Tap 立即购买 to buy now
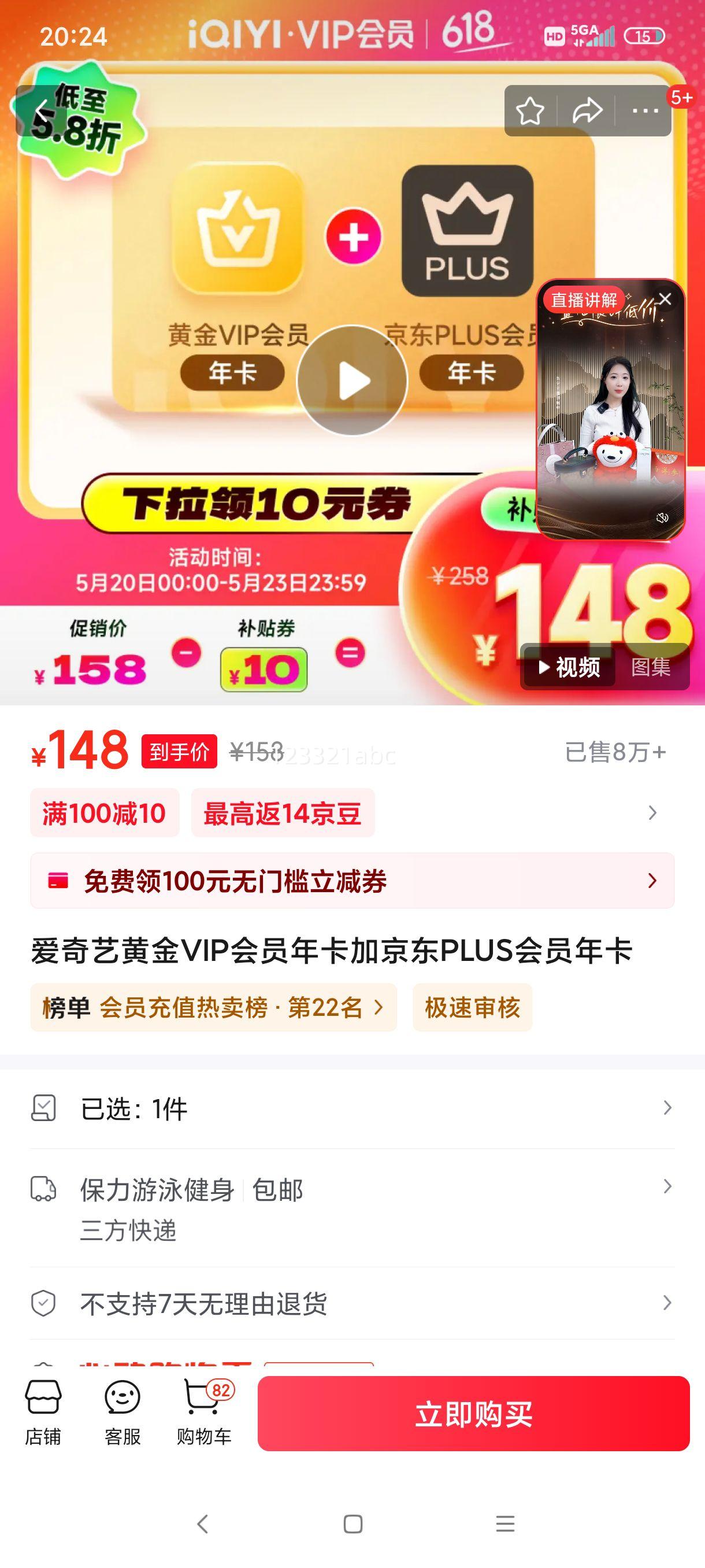 (x=473, y=1414)
